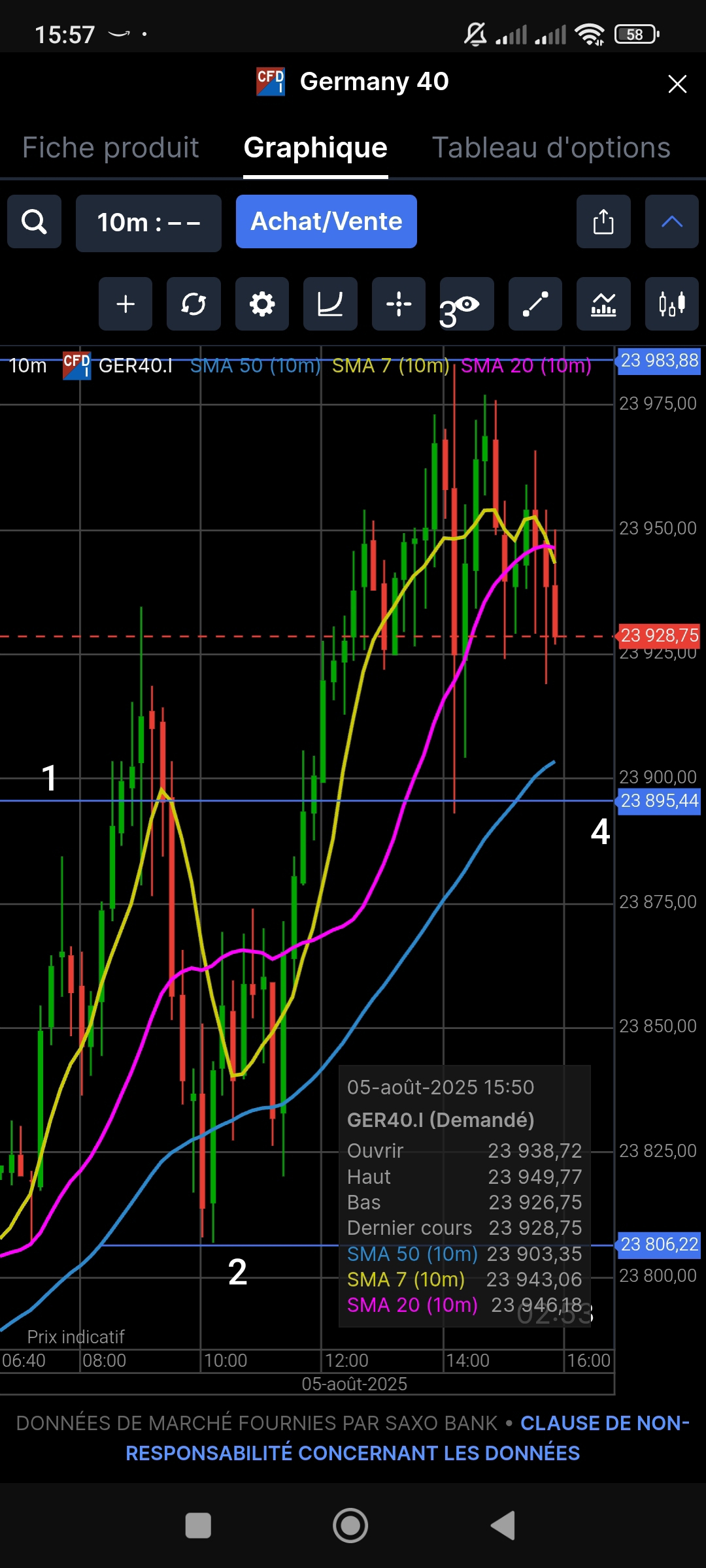Viewport: 706px width, 1568px height.
Task: Go to the home screen
Action: (x=350, y=1526)
